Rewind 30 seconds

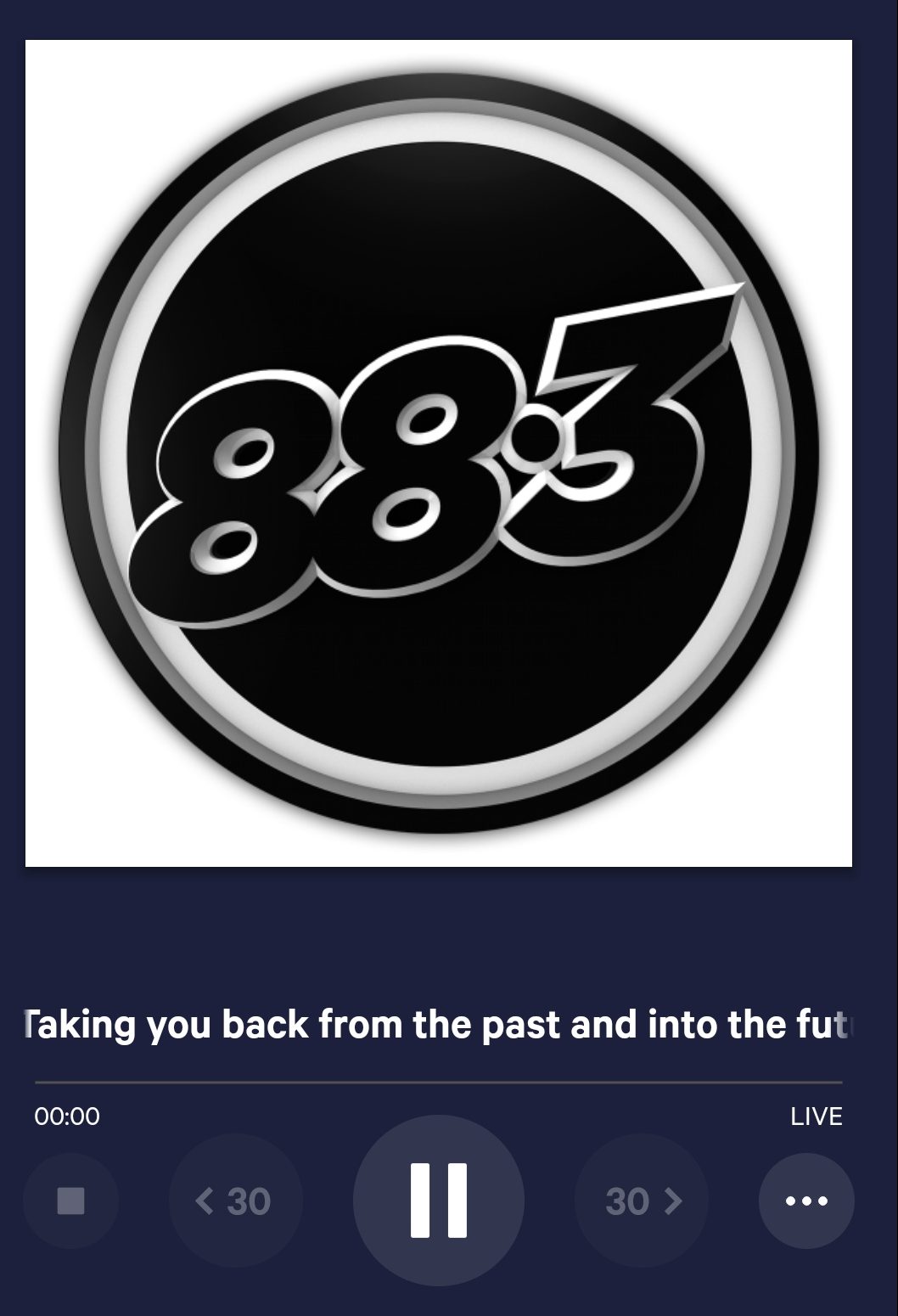[x=235, y=1201]
